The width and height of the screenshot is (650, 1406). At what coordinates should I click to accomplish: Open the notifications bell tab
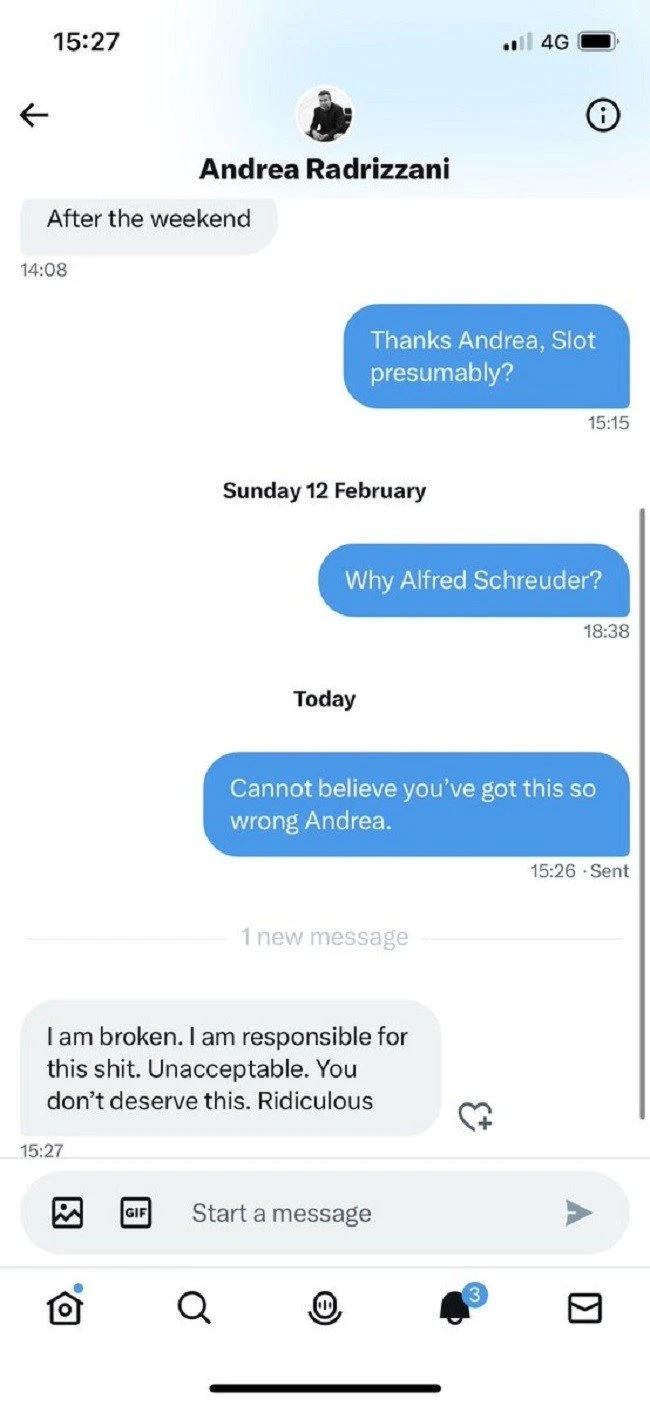[x=455, y=1307]
